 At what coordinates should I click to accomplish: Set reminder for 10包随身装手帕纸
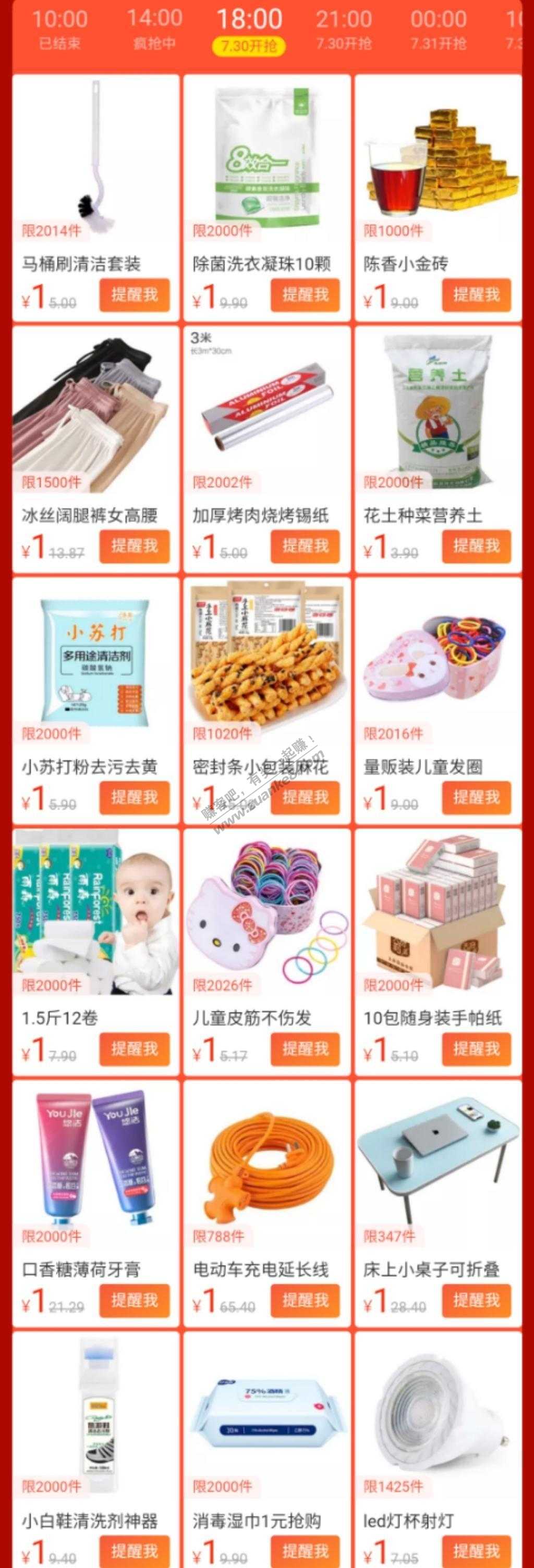click(x=476, y=1049)
